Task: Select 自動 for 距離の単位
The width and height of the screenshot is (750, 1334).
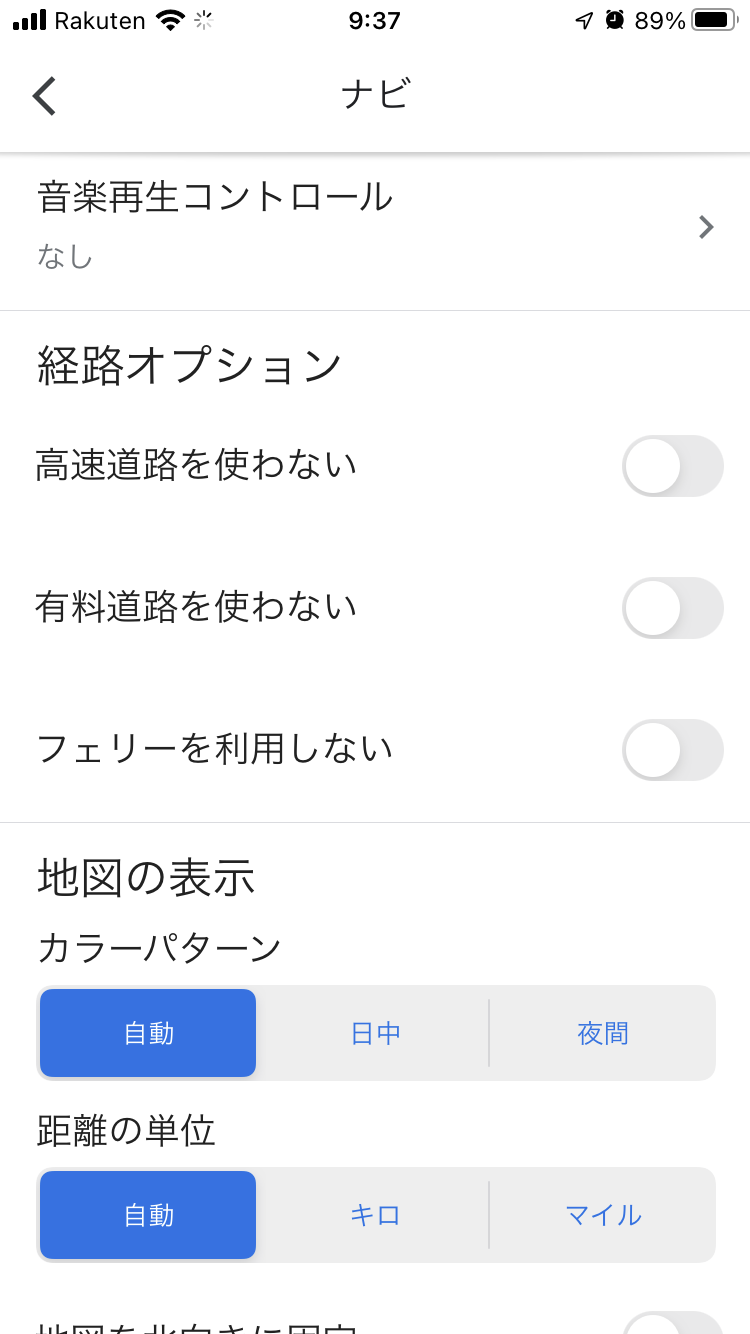Action: coord(148,1215)
